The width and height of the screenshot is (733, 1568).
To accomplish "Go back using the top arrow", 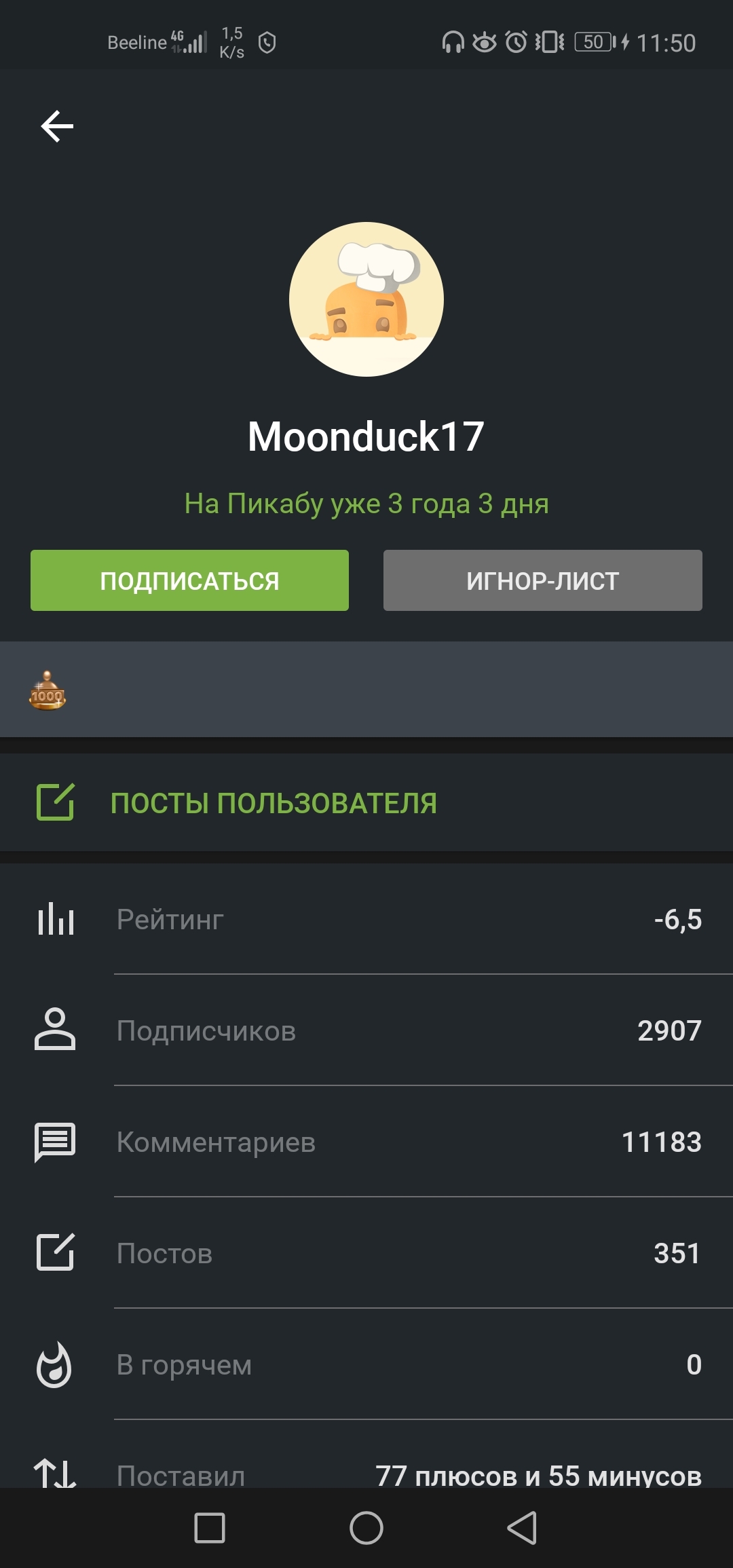I will [x=57, y=126].
